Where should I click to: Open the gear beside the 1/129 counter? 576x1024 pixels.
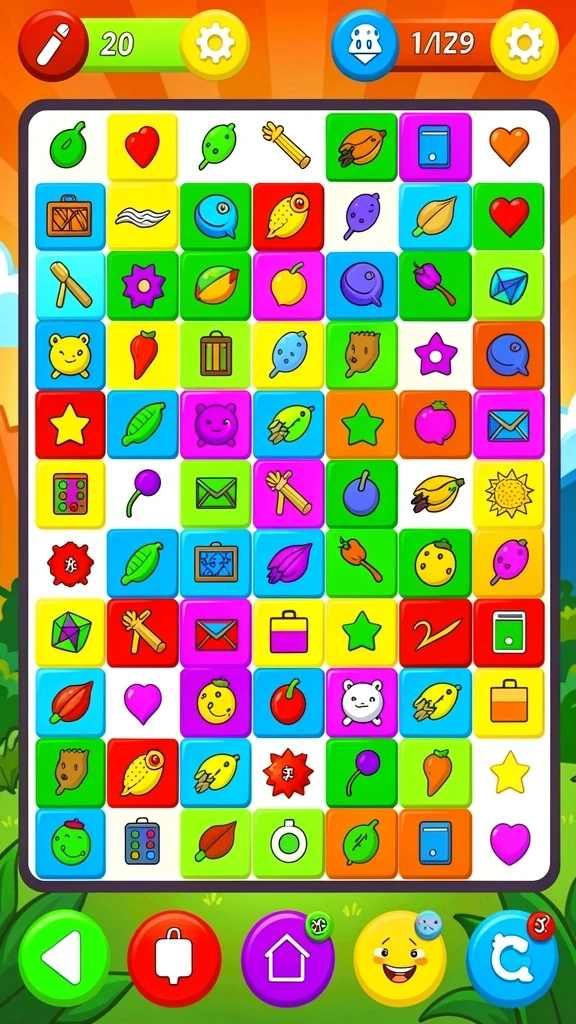tap(524, 44)
